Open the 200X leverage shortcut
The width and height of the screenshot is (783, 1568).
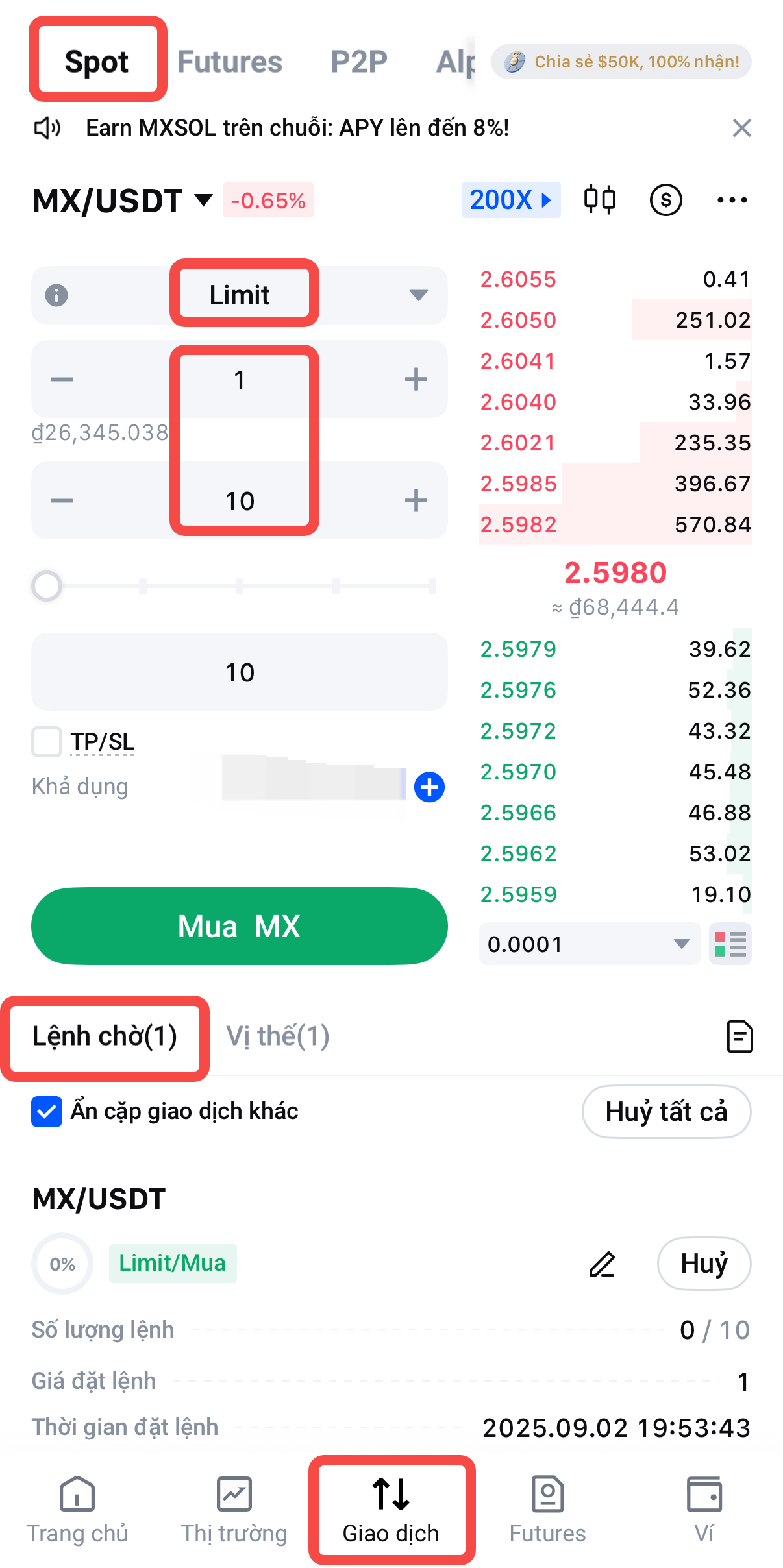(510, 200)
